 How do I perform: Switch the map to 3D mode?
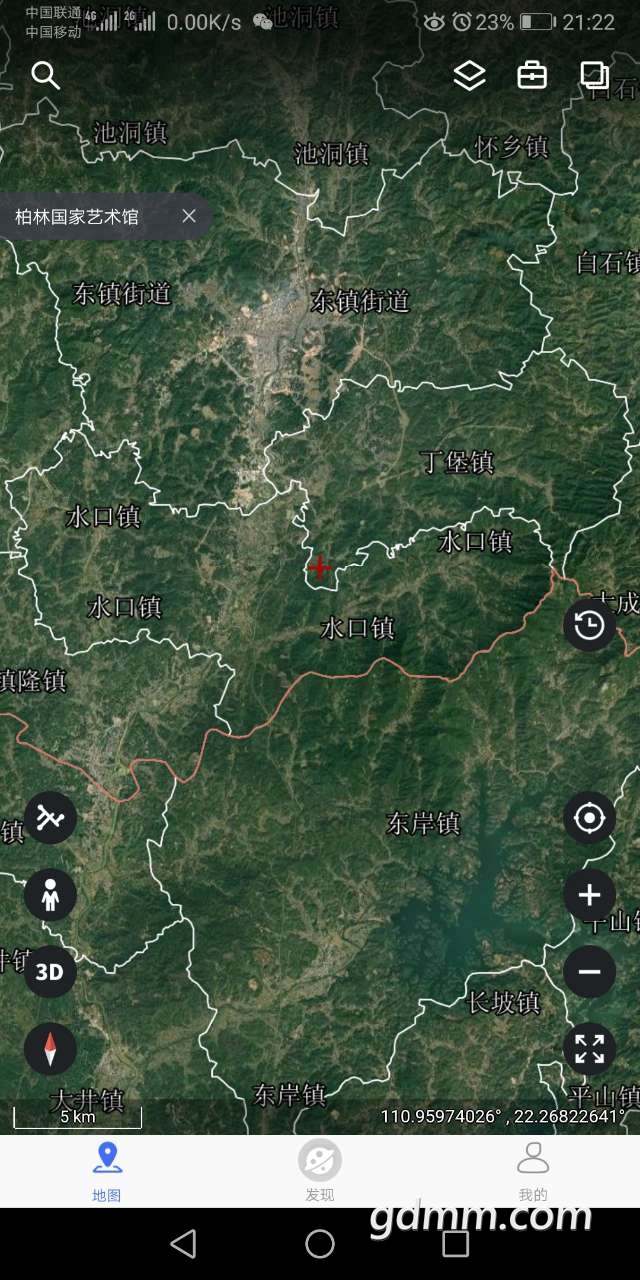tap(50, 972)
